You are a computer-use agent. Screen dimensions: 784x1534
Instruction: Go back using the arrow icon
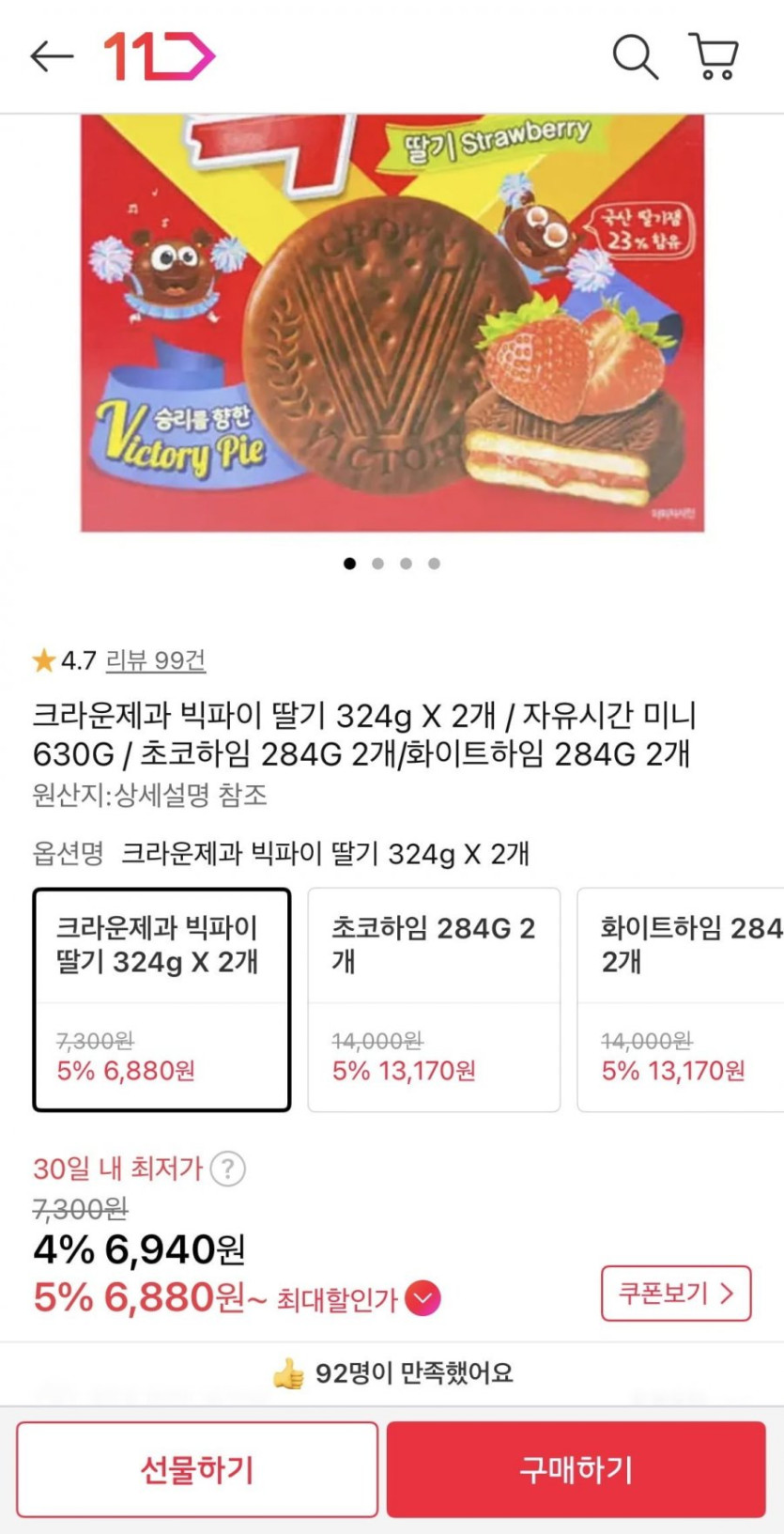coord(52,56)
